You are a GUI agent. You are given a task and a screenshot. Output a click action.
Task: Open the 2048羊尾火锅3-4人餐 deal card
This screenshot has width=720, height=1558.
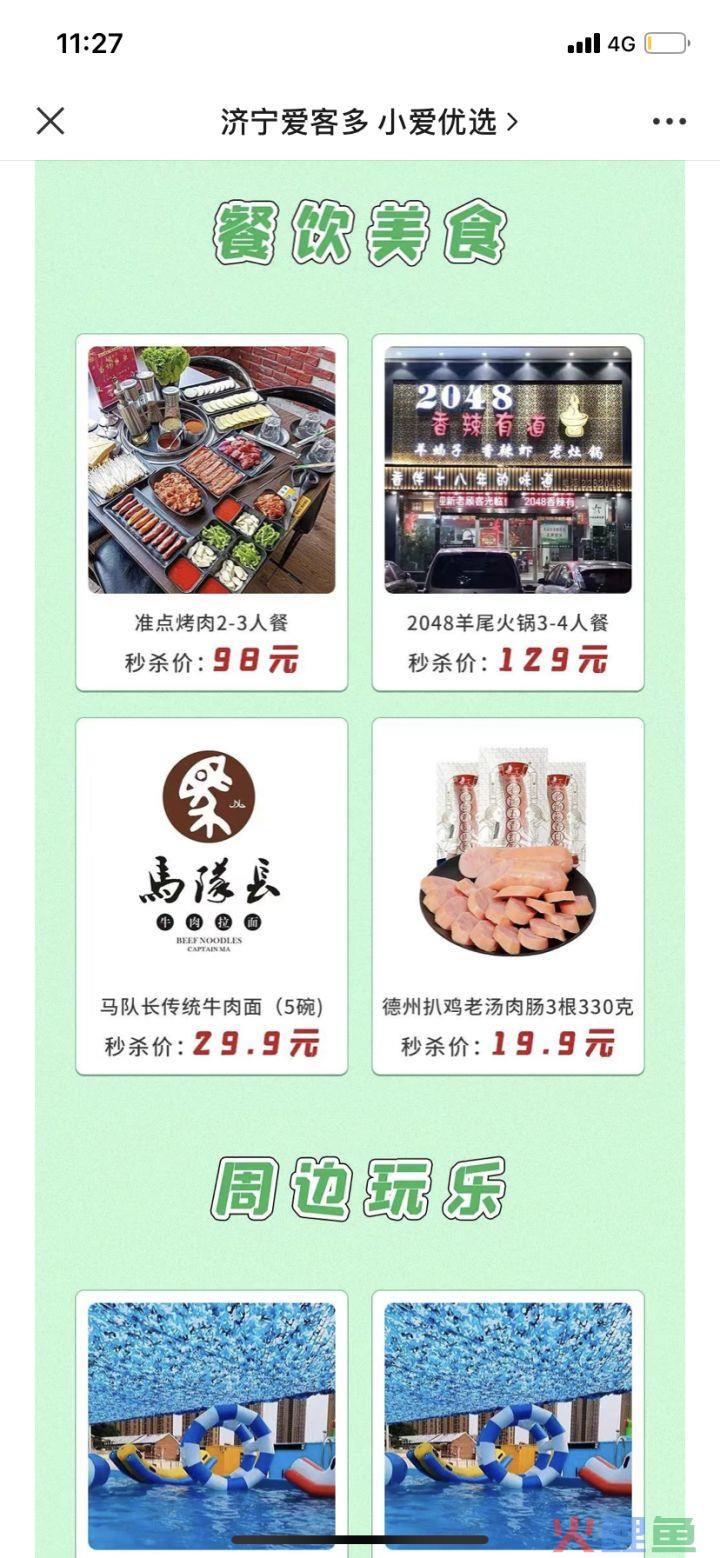(x=508, y=512)
